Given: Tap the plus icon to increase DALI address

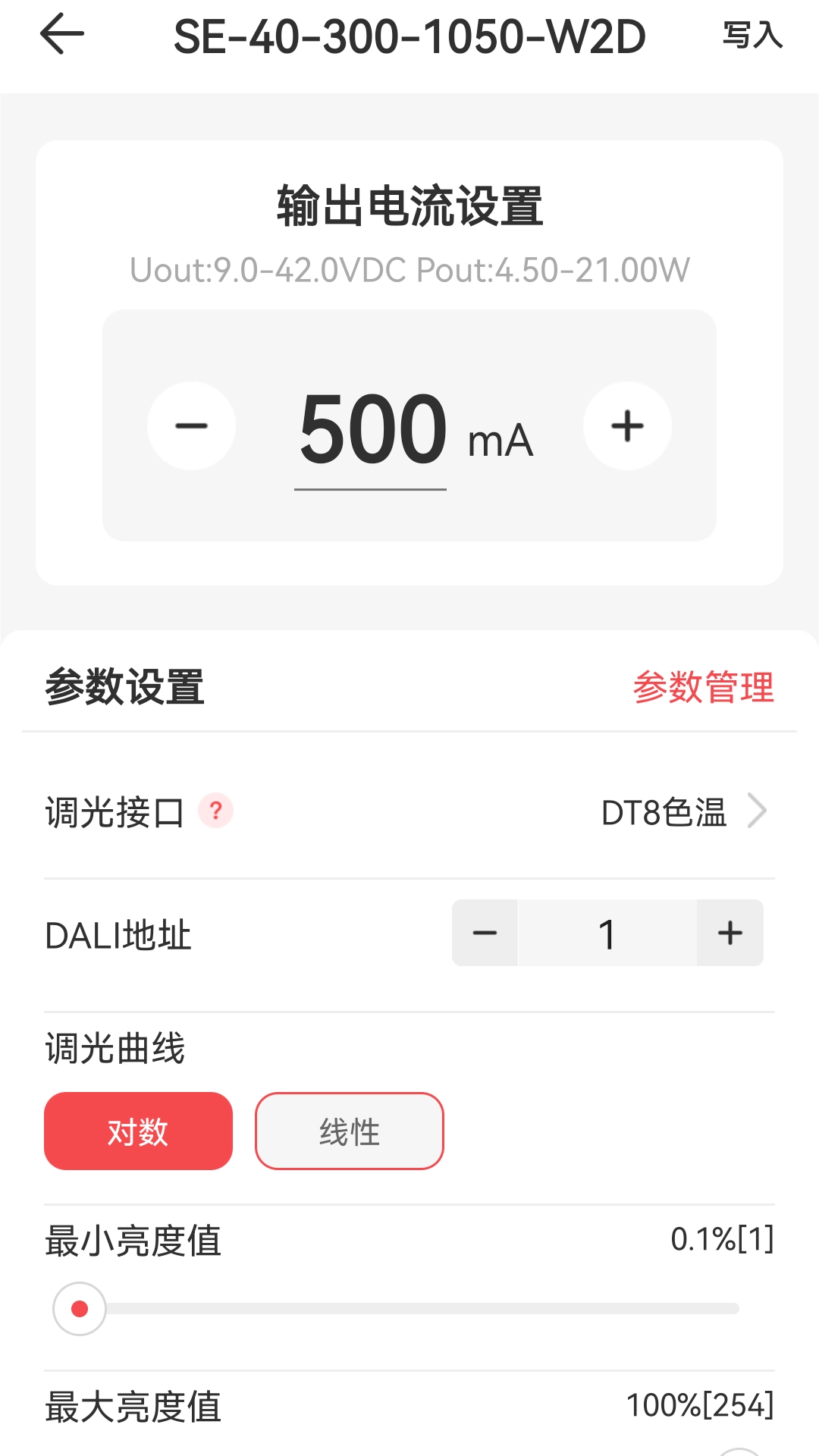Looking at the screenshot, I should pos(730,934).
